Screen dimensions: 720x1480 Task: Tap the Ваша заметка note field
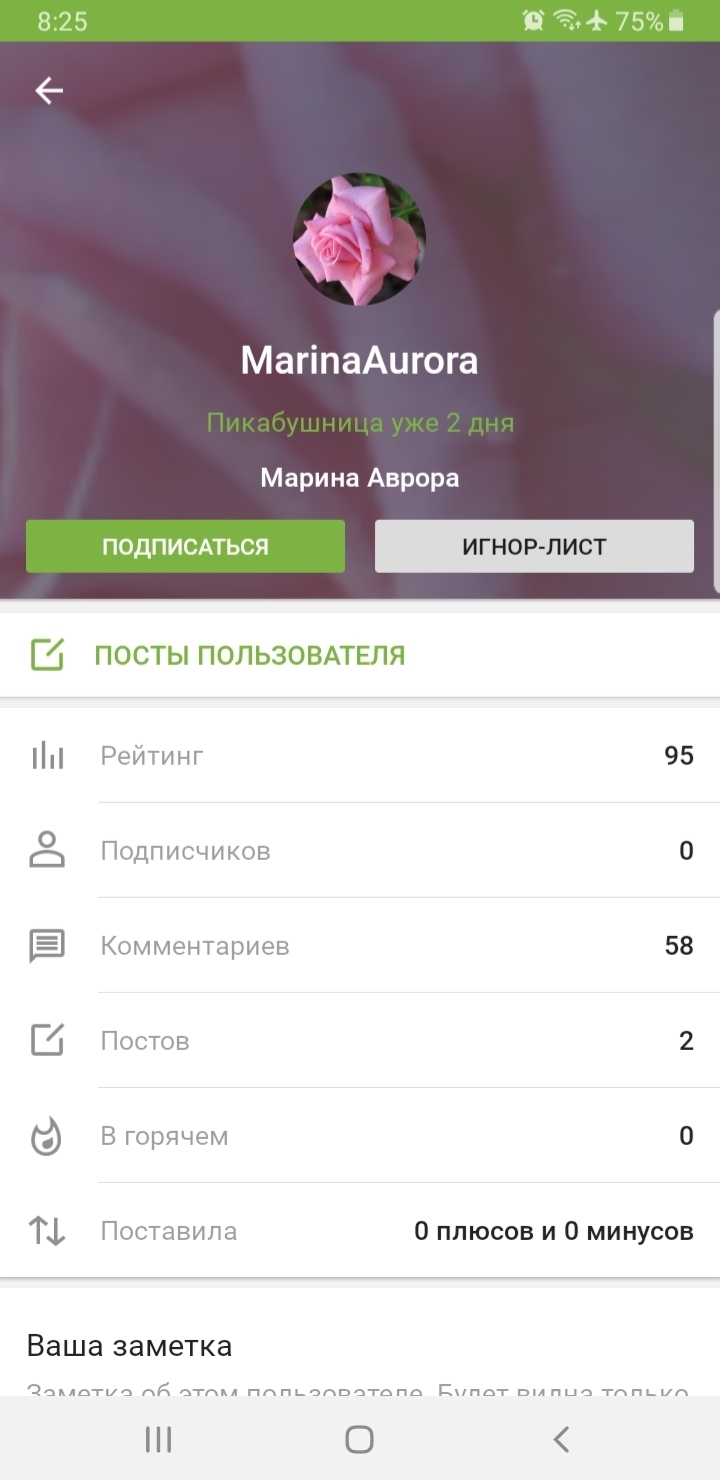[358, 1388]
